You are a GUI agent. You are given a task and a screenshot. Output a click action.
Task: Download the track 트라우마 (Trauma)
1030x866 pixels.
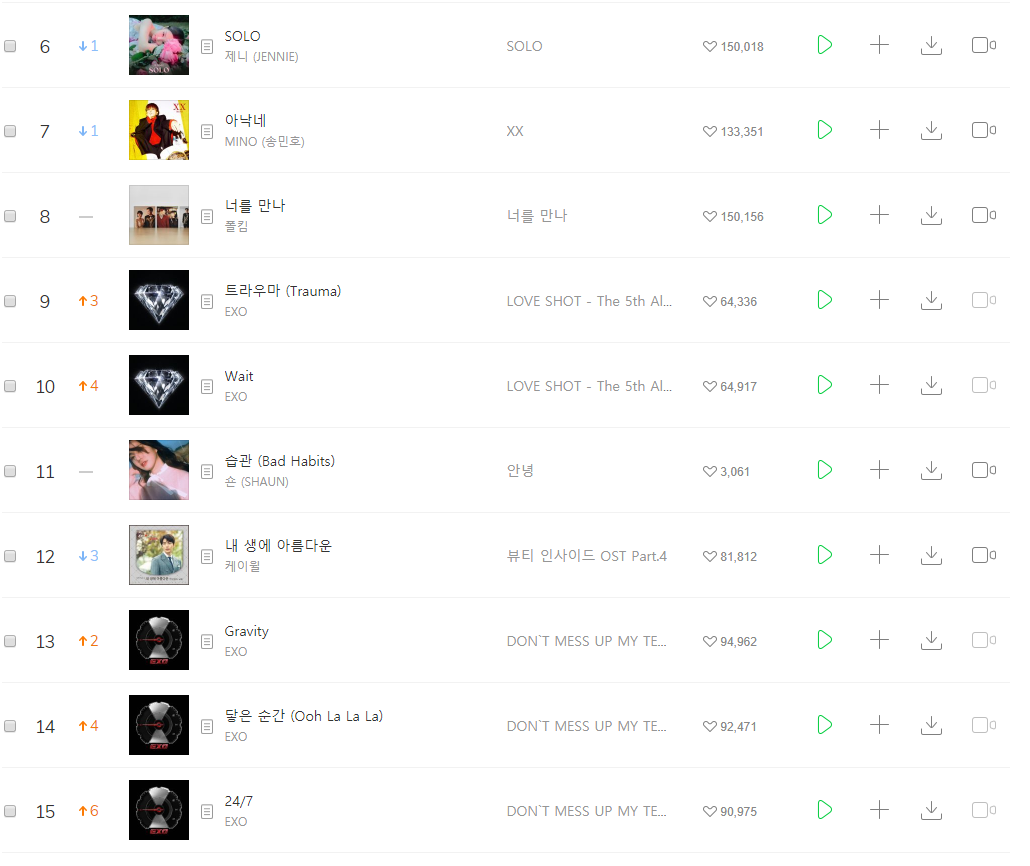click(x=931, y=300)
